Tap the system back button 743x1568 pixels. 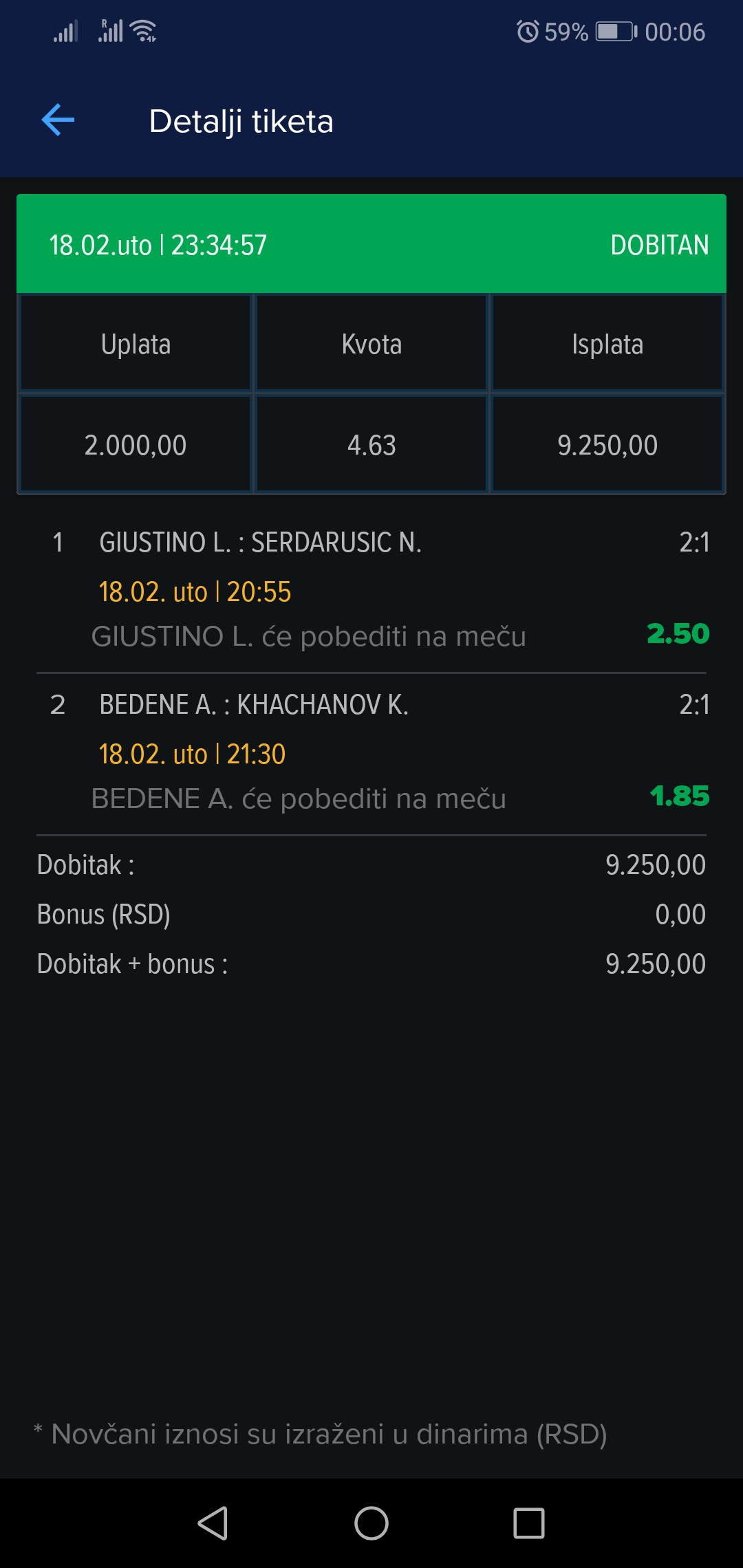click(x=213, y=1523)
